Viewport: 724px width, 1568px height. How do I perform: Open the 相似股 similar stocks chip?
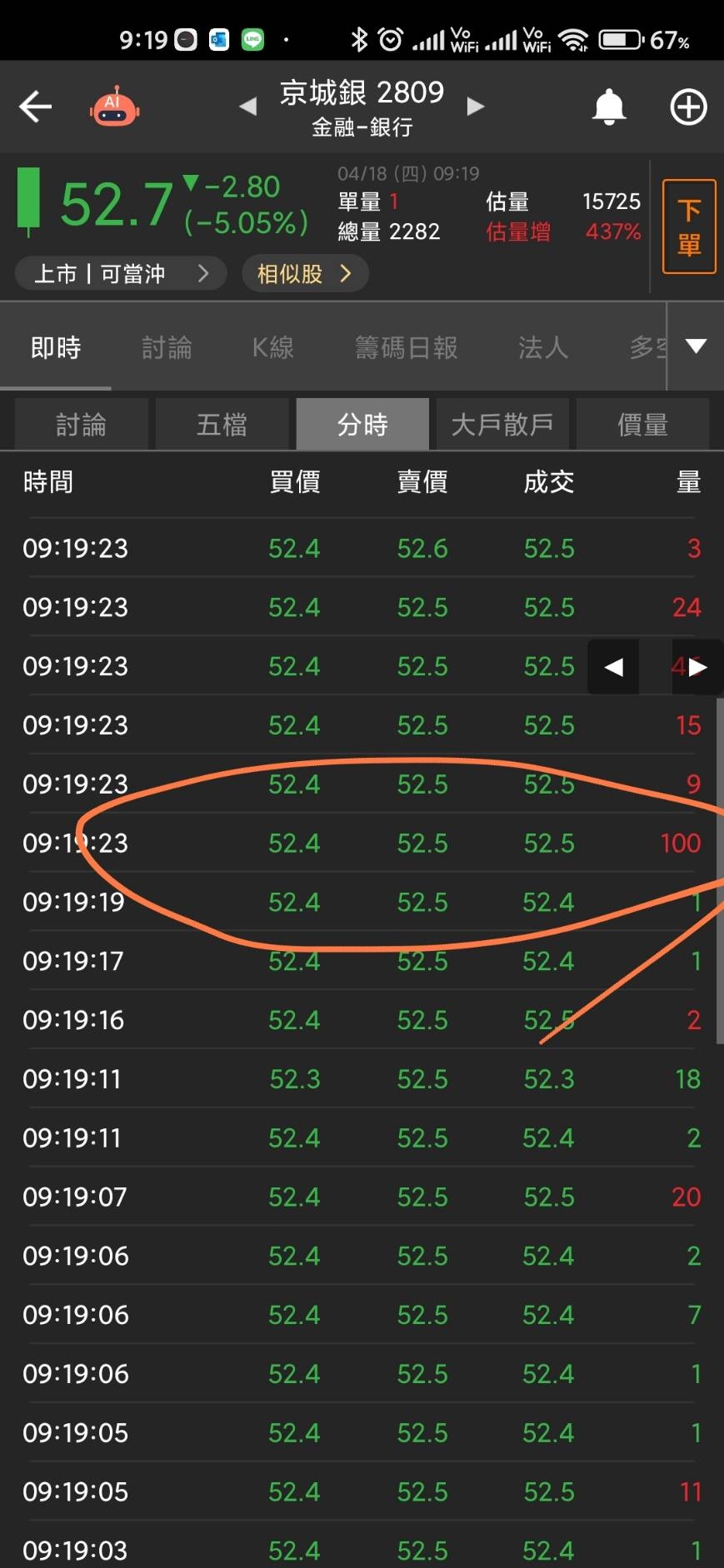[x=305, y=273]
